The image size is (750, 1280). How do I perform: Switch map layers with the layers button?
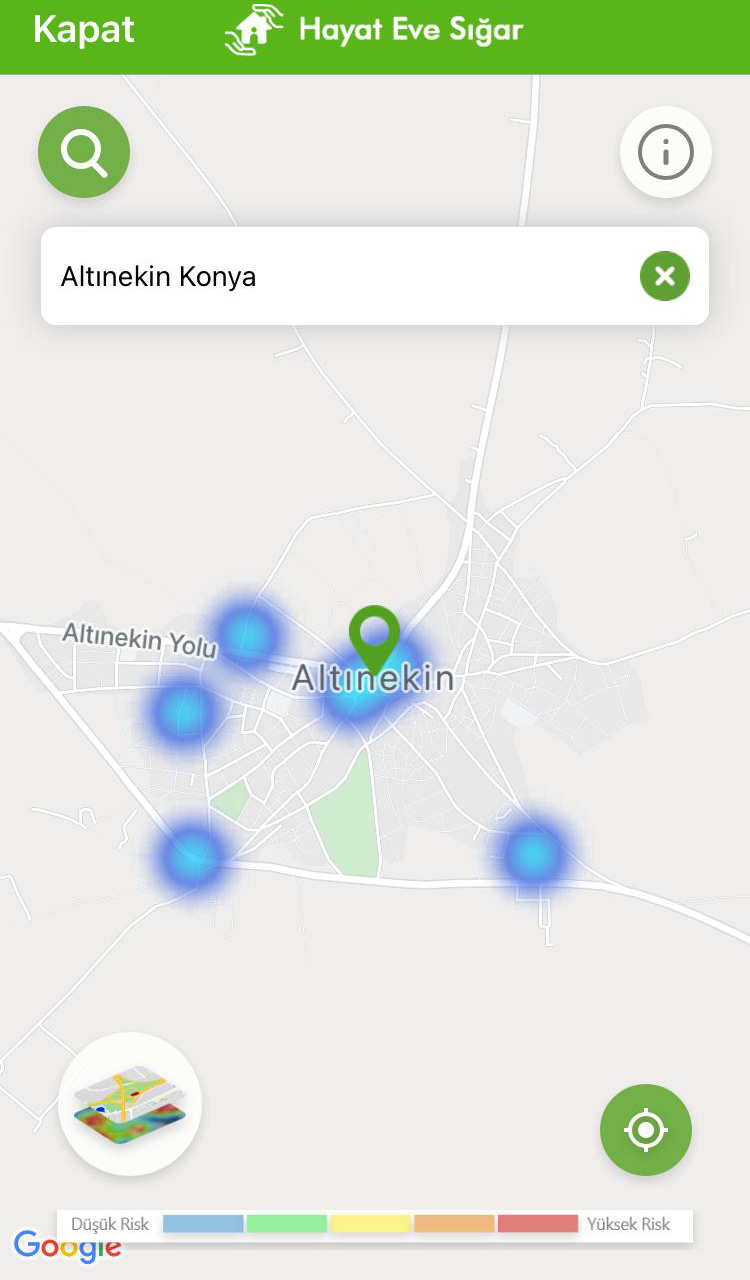(x=130, y=1104)
